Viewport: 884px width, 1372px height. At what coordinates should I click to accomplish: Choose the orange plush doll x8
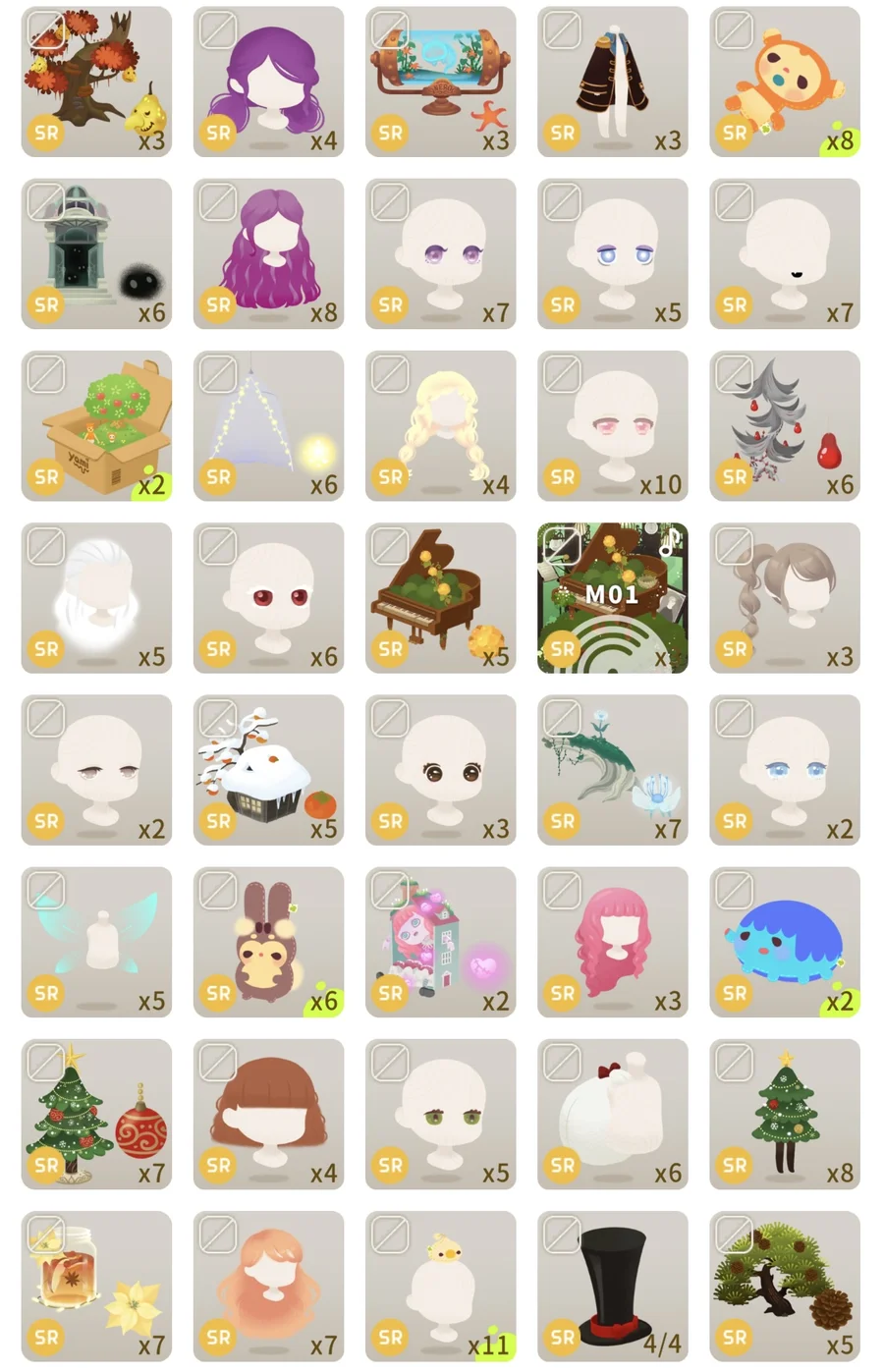[785, 82]
